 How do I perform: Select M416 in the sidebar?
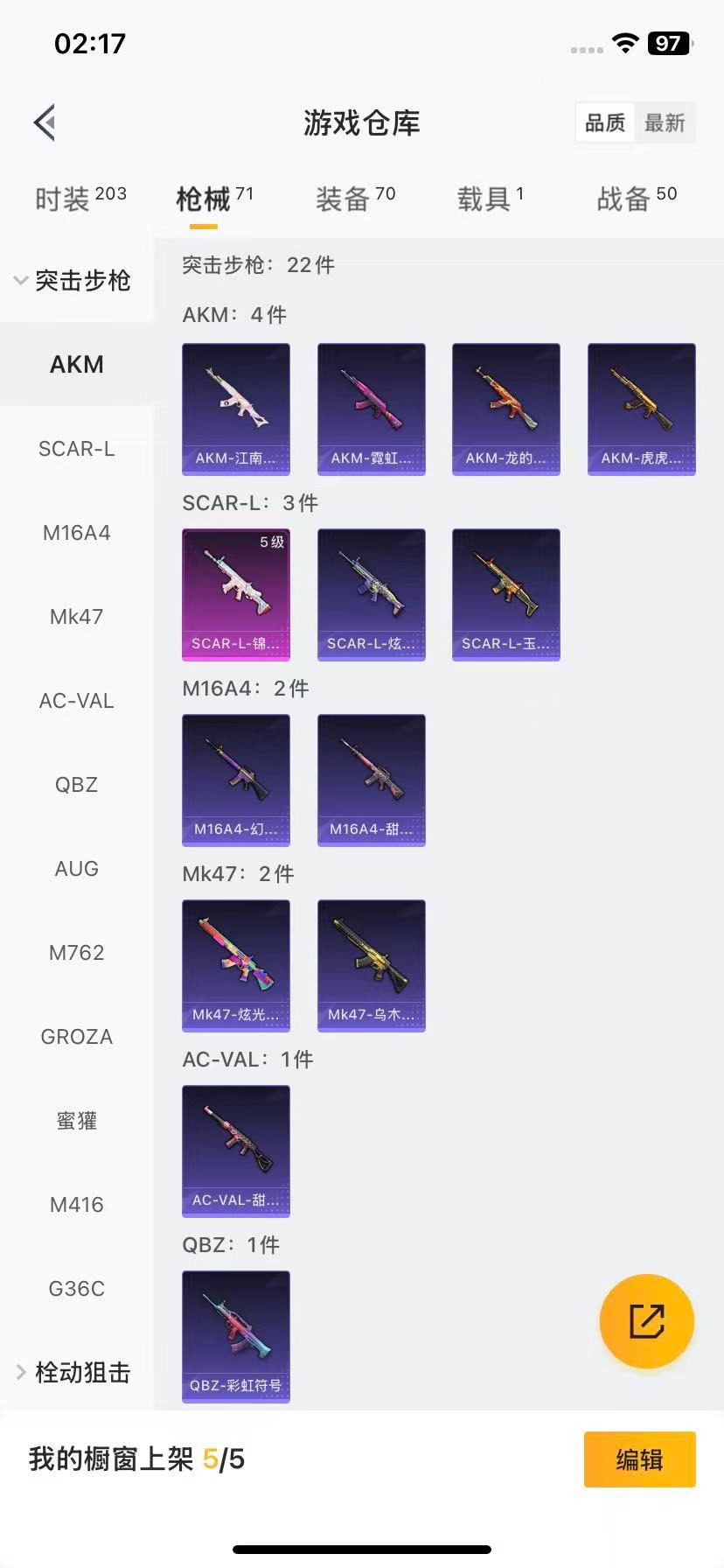click(76, 1205)
